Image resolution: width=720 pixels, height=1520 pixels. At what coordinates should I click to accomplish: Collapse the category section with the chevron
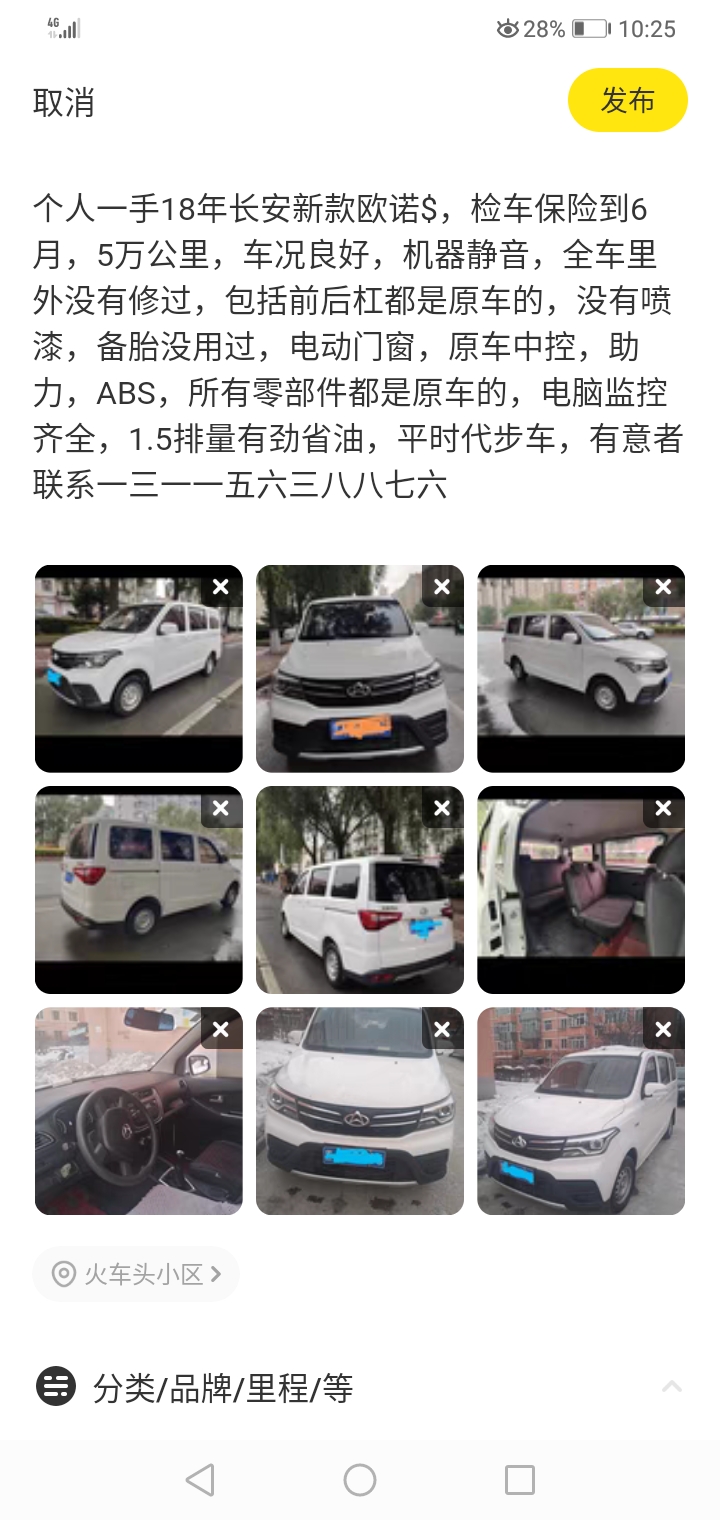click(672, 1387)
